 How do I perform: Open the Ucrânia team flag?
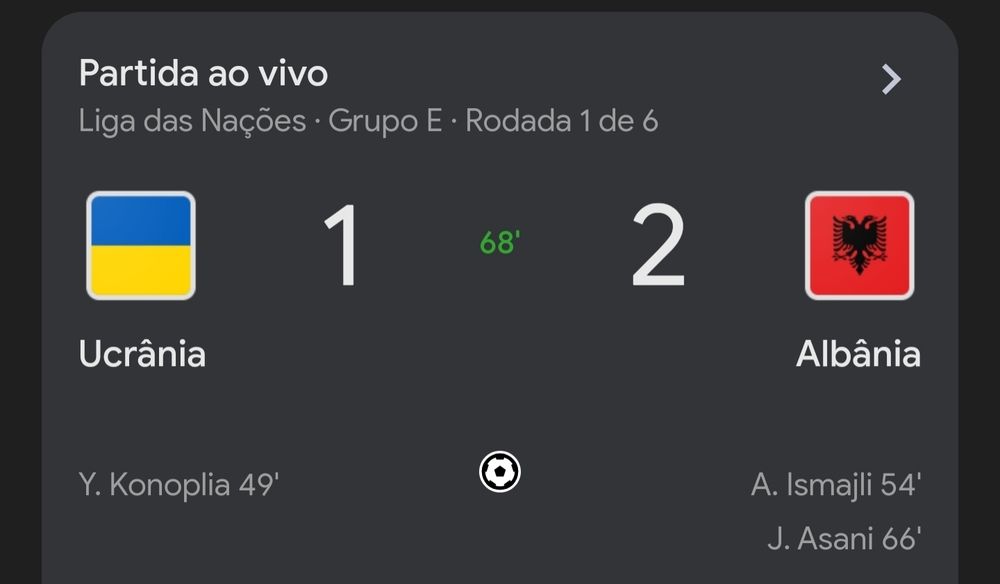click(141, 246)
